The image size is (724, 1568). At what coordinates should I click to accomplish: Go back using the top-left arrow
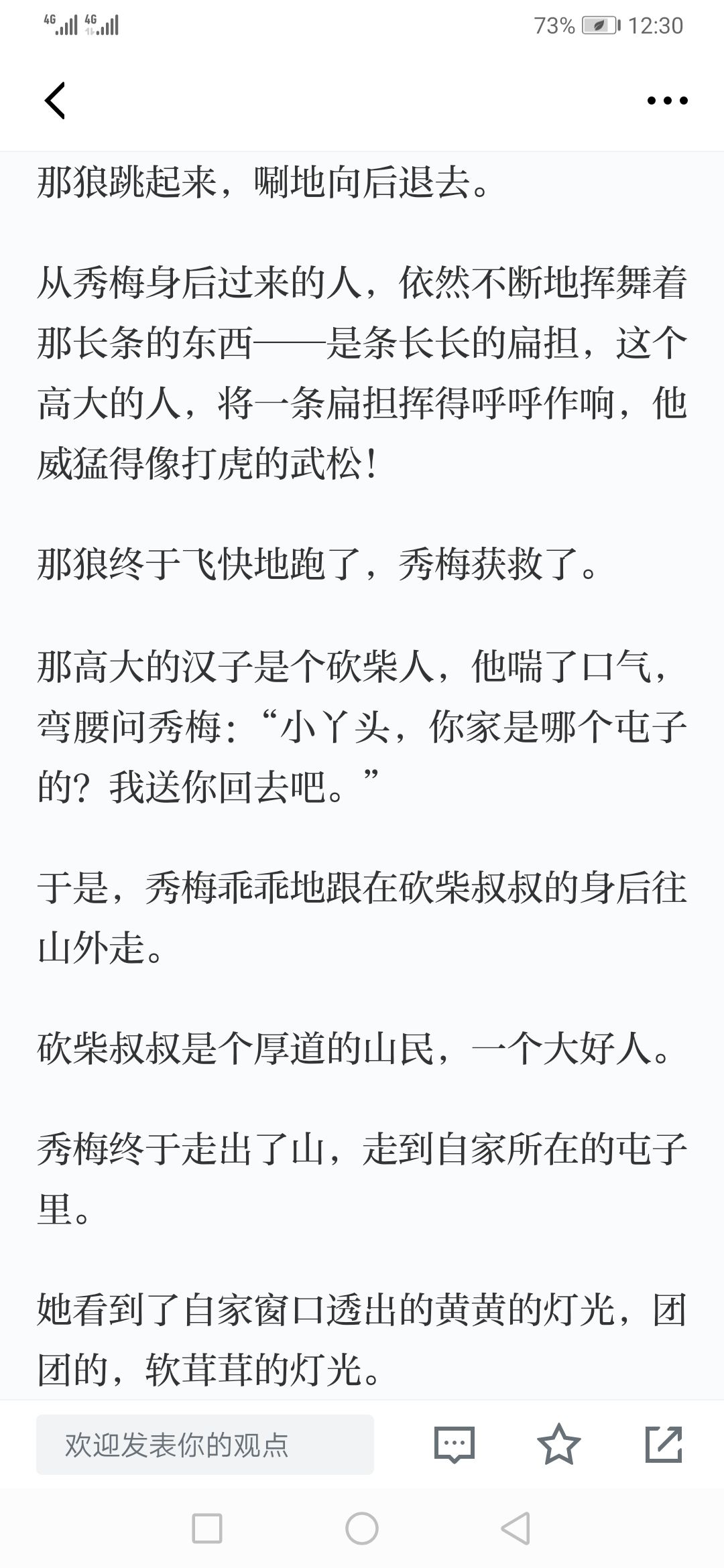click(x=55, y=101)
